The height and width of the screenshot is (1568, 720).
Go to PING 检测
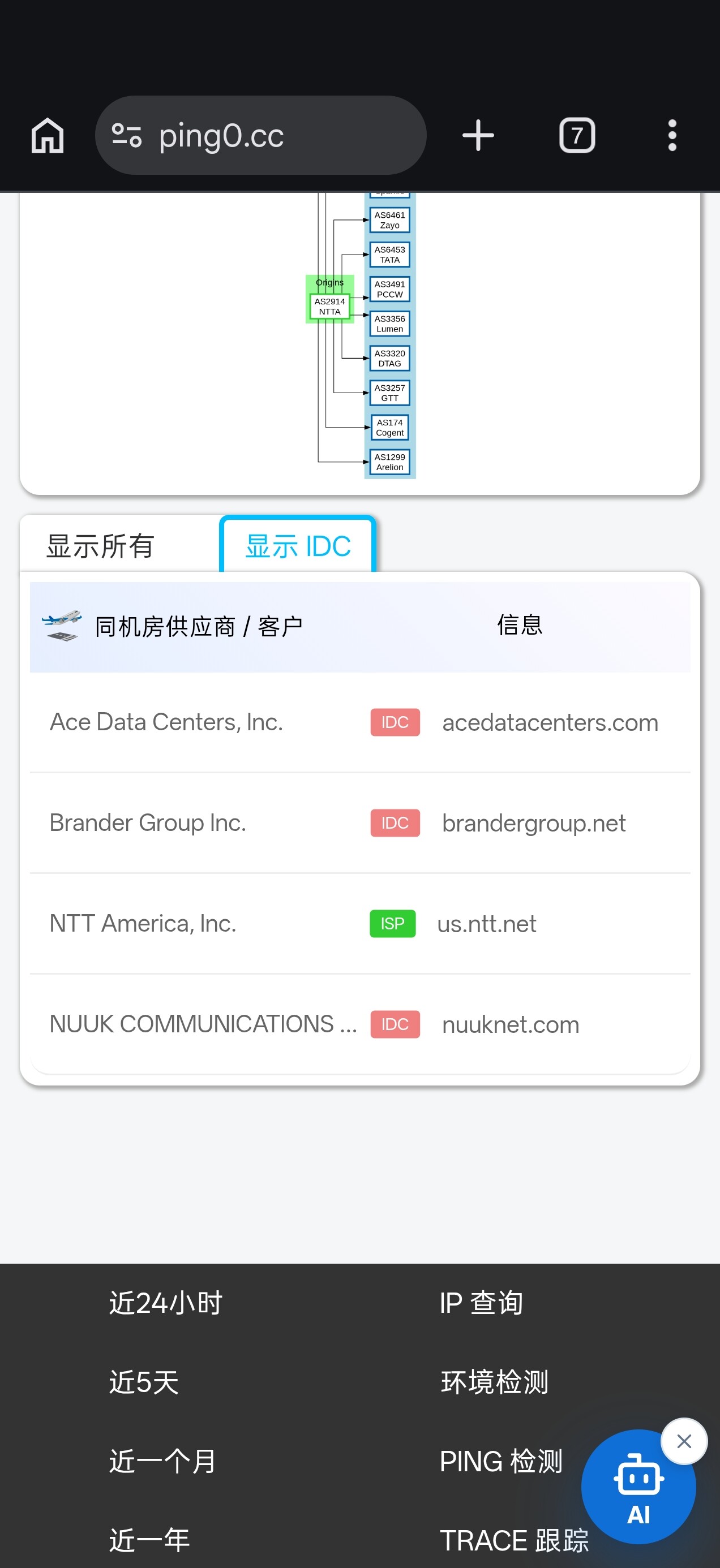point(501,1462)
